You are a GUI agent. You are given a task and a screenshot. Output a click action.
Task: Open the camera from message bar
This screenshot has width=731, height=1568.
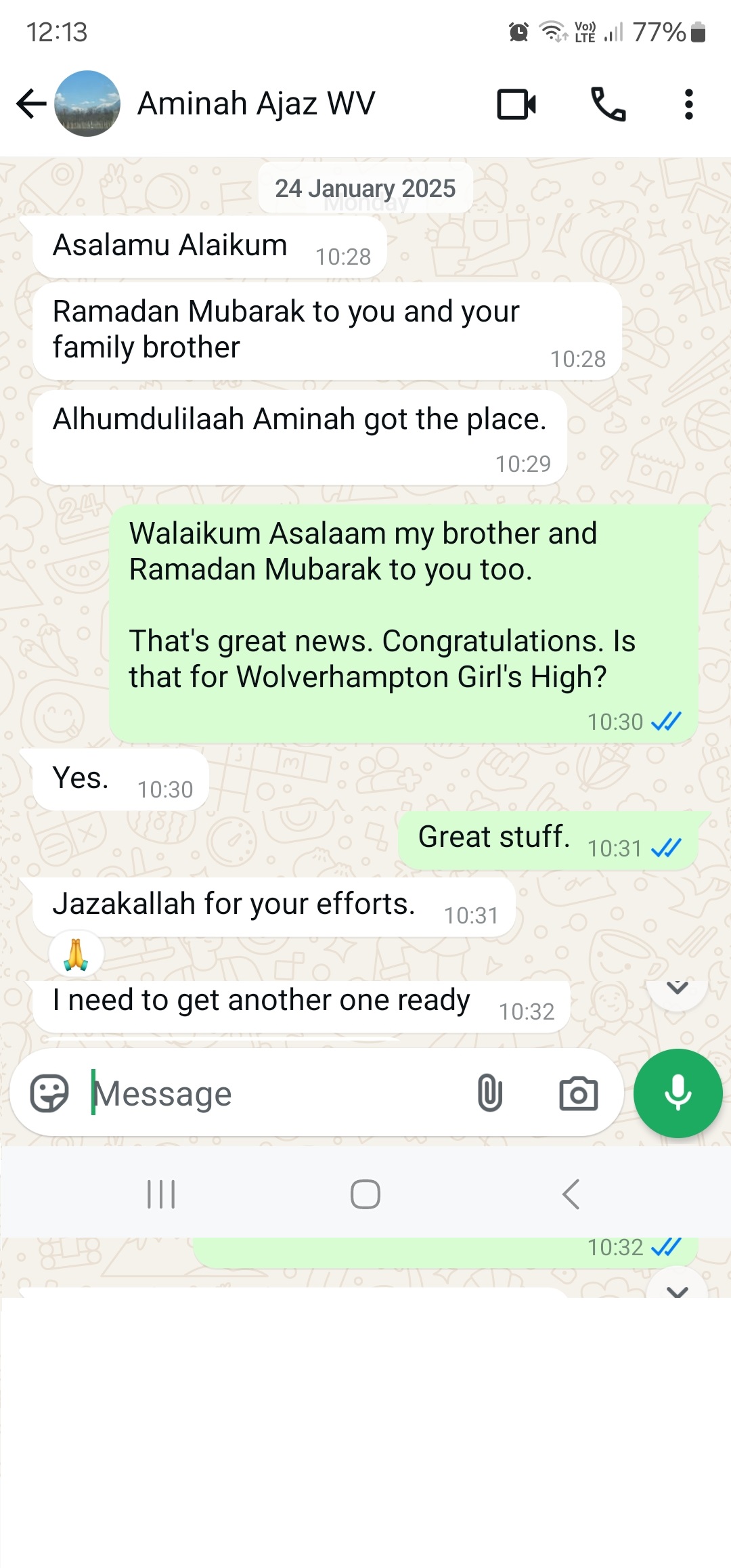579,1093
